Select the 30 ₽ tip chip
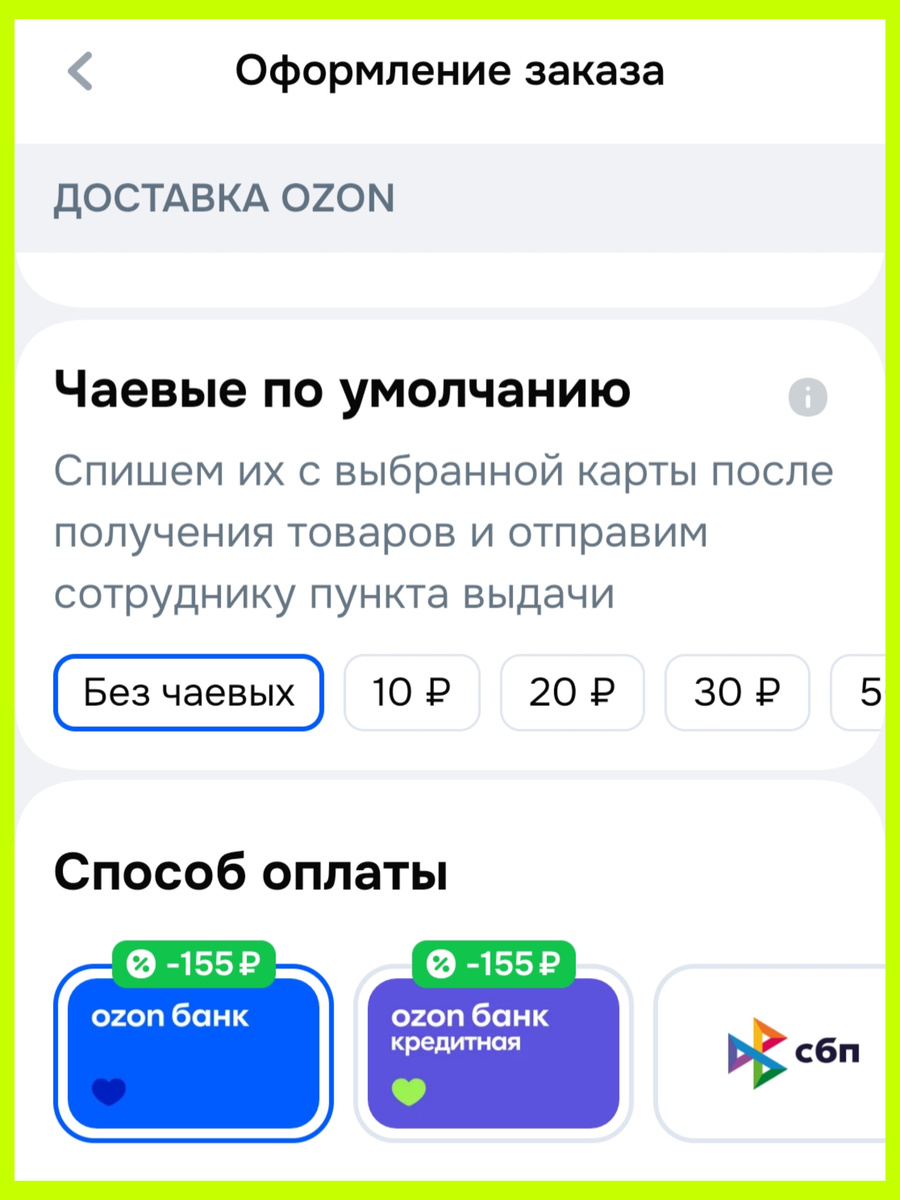The width and height of the screenshot is (900, 1200). [x=737, y=692]
